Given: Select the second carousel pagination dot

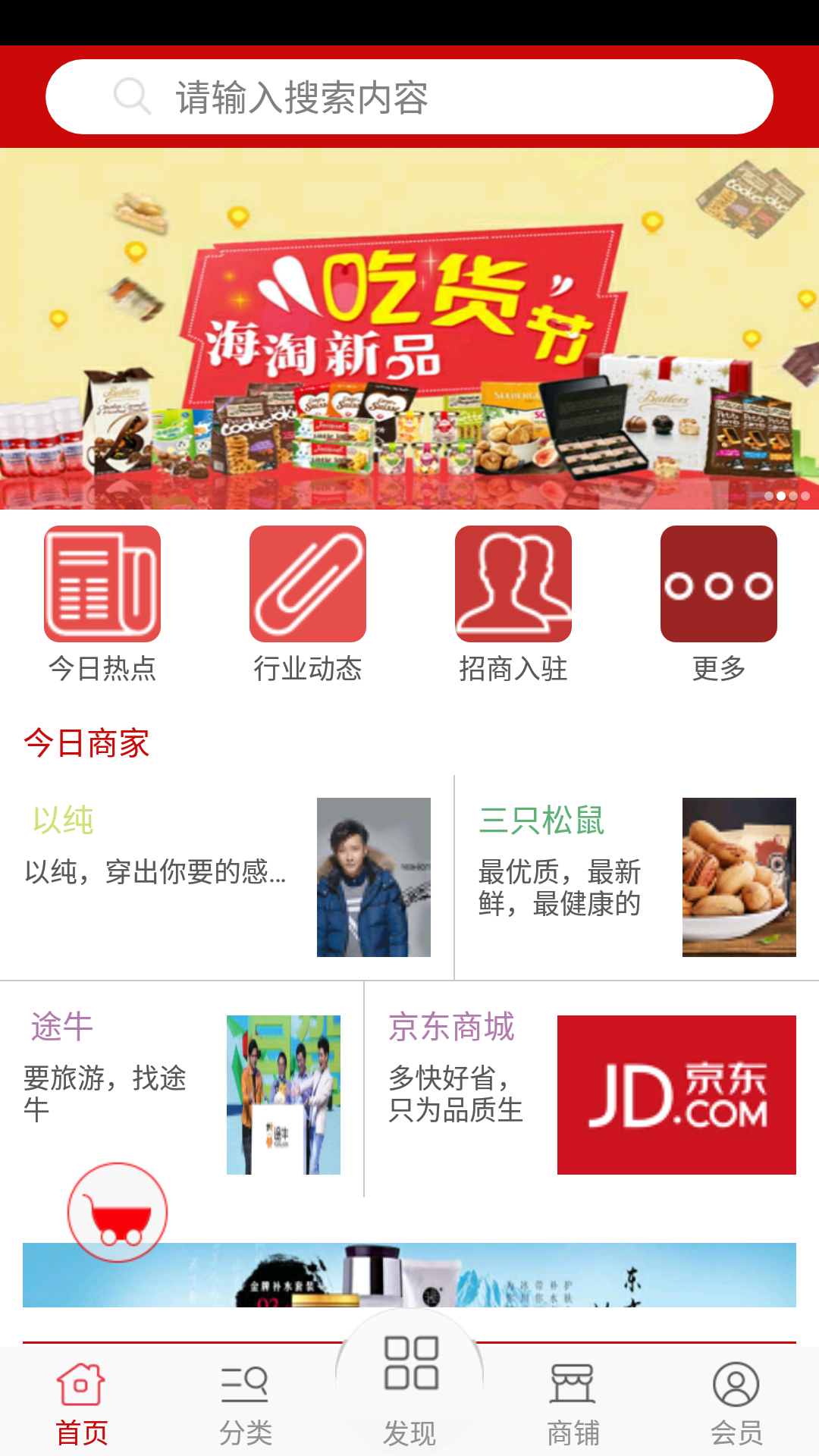Looking at the screenshot, I should coord(783,497).
